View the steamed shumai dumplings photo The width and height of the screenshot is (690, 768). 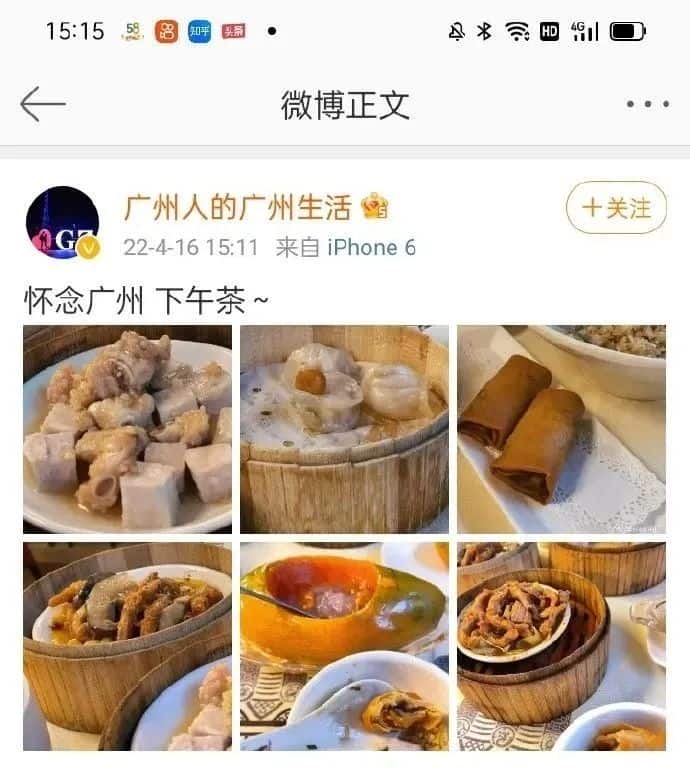(x=344, y=429)
